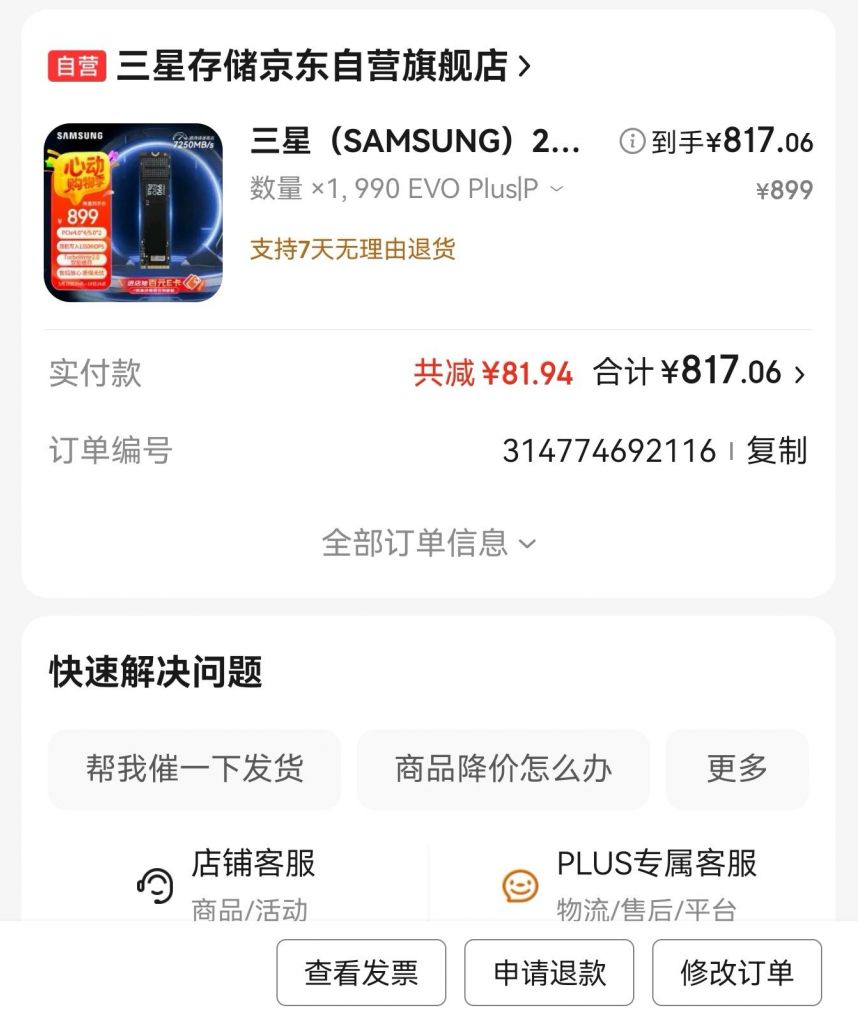
Task: Open the 支持7天无理由退货 policy link
Action: pos(352,251)
